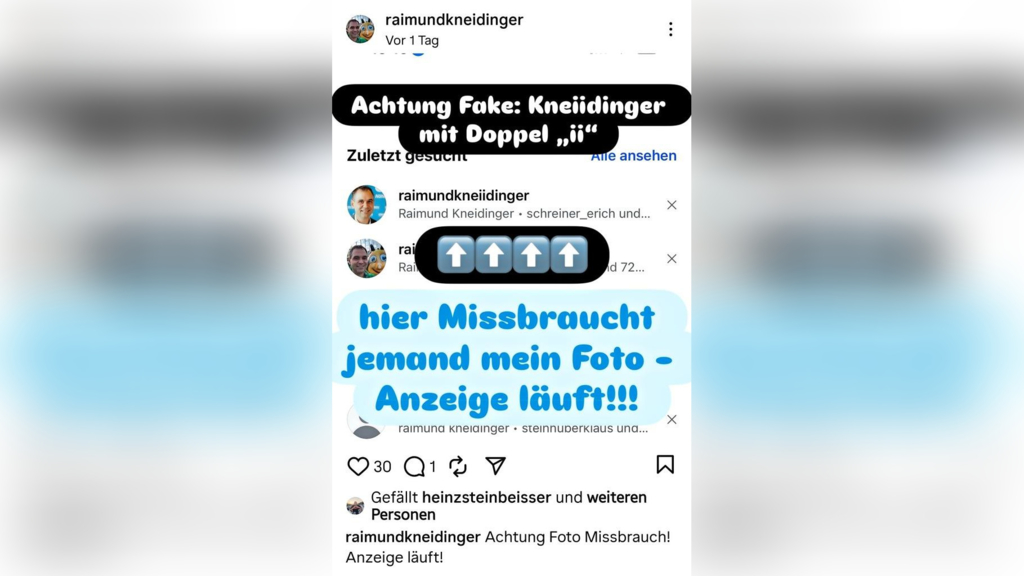Tap the profile picture in post header
This screenshot has height=576, width=1024.
click(x=360, y=29)
